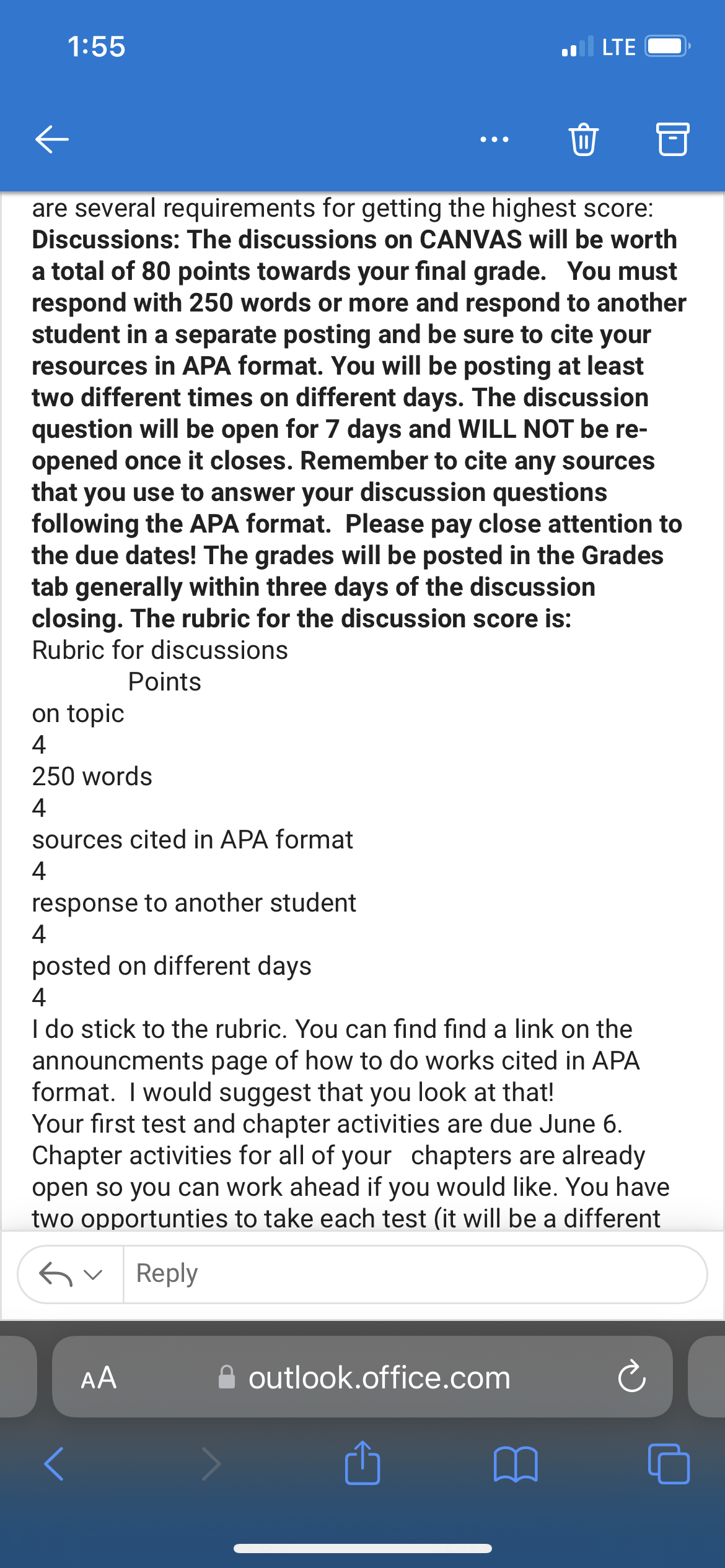Open Safari bookmarks
725x1568 pixels.
[516, 1464]
